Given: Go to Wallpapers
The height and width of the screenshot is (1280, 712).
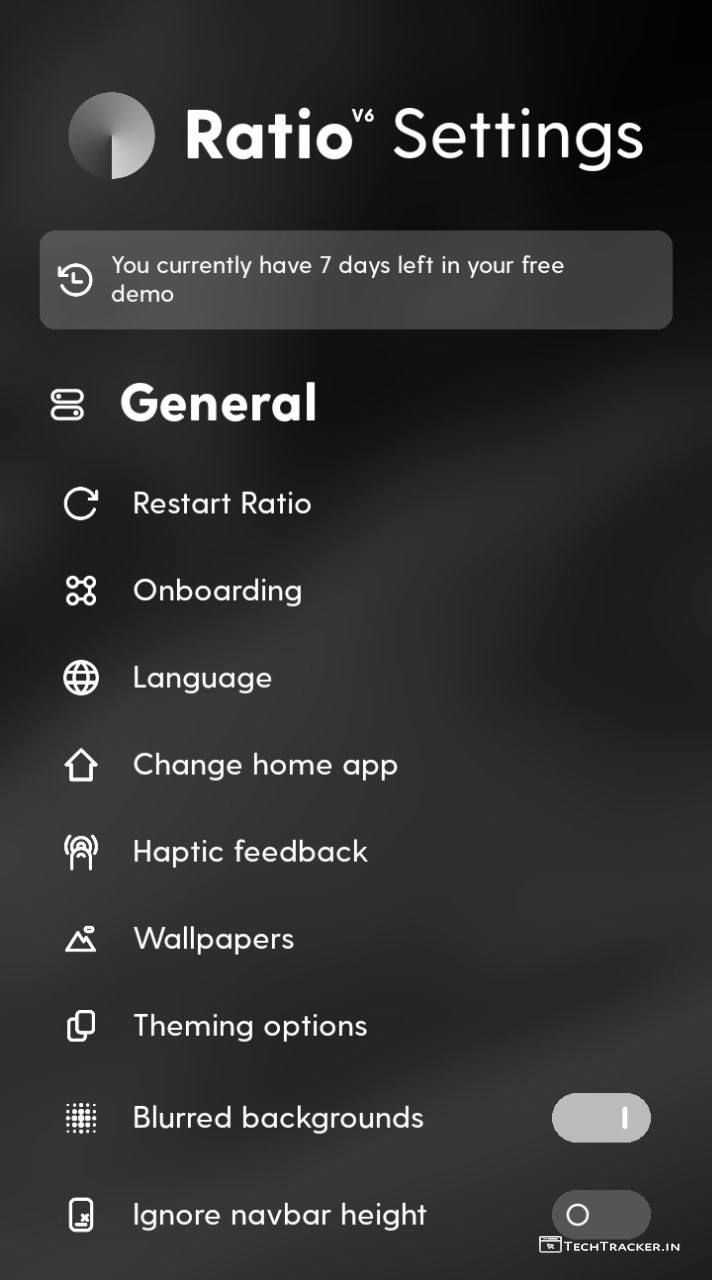Looking at the screenshot, I should pyautogui.click(x=213, y=939).
